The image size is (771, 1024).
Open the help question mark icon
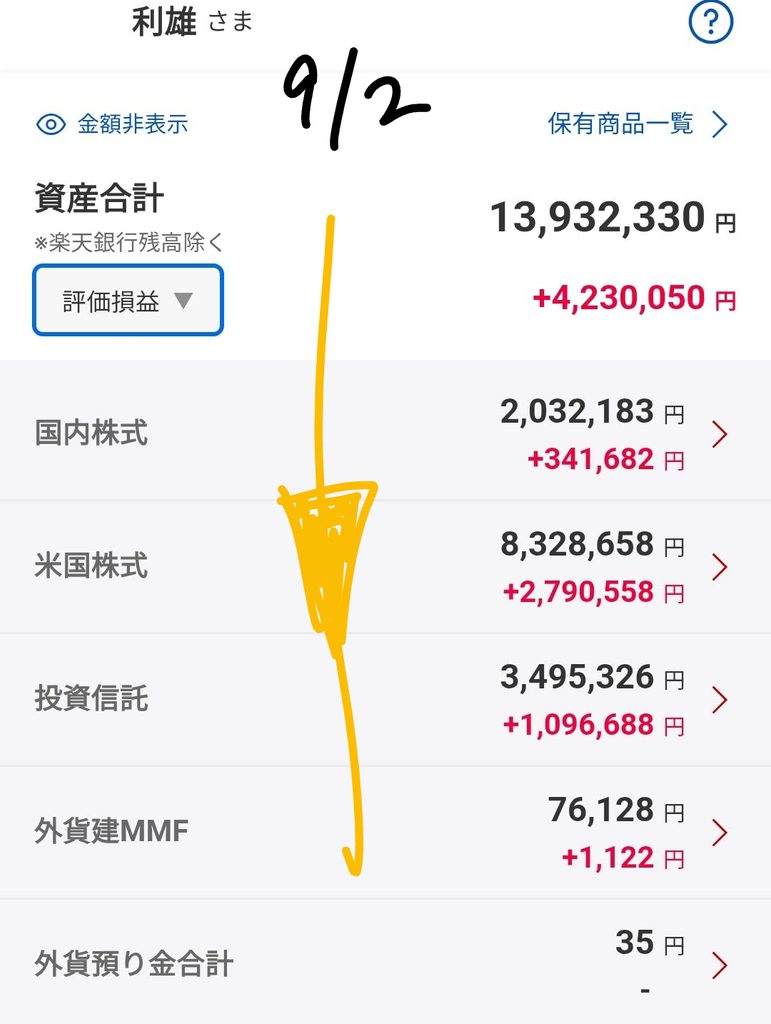711,22
